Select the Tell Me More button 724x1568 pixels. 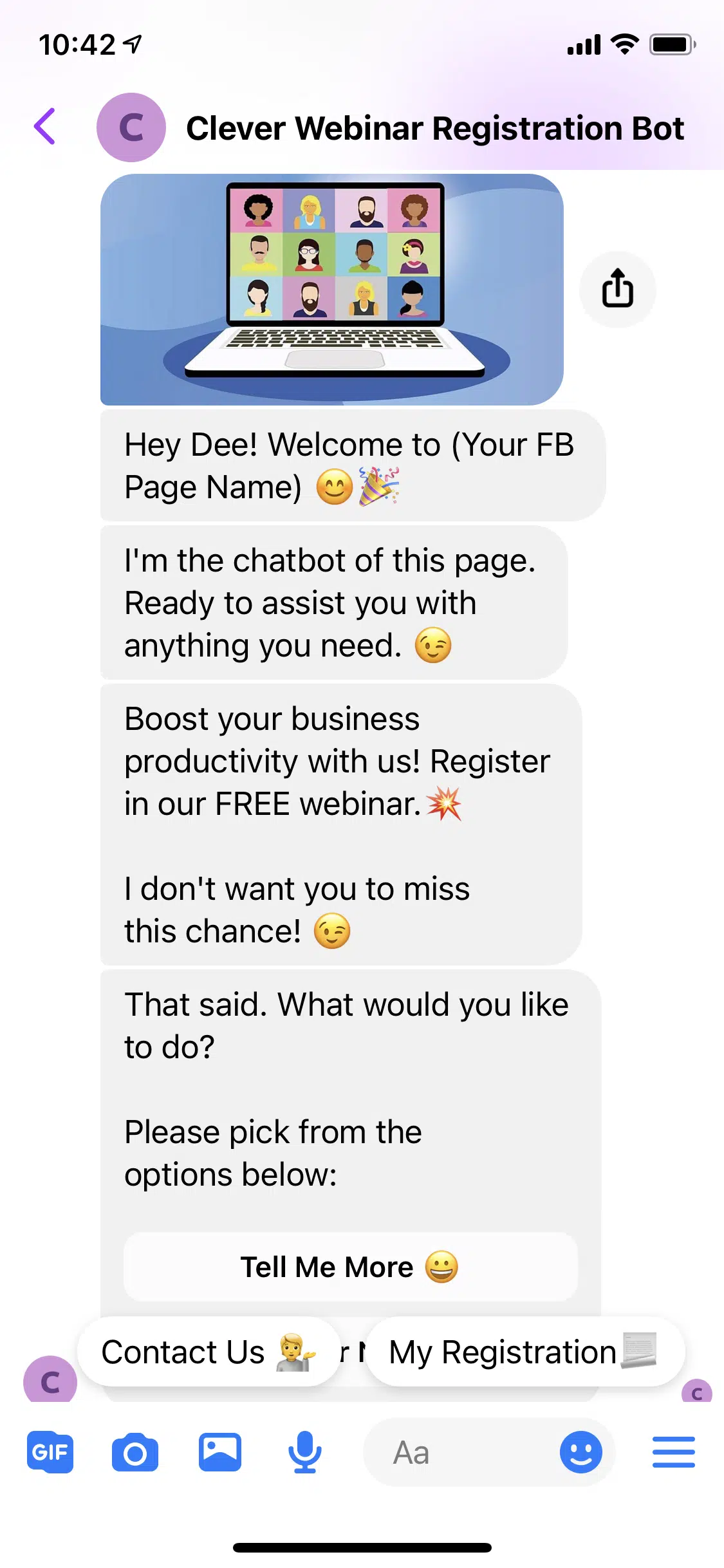pos(350,1267)
